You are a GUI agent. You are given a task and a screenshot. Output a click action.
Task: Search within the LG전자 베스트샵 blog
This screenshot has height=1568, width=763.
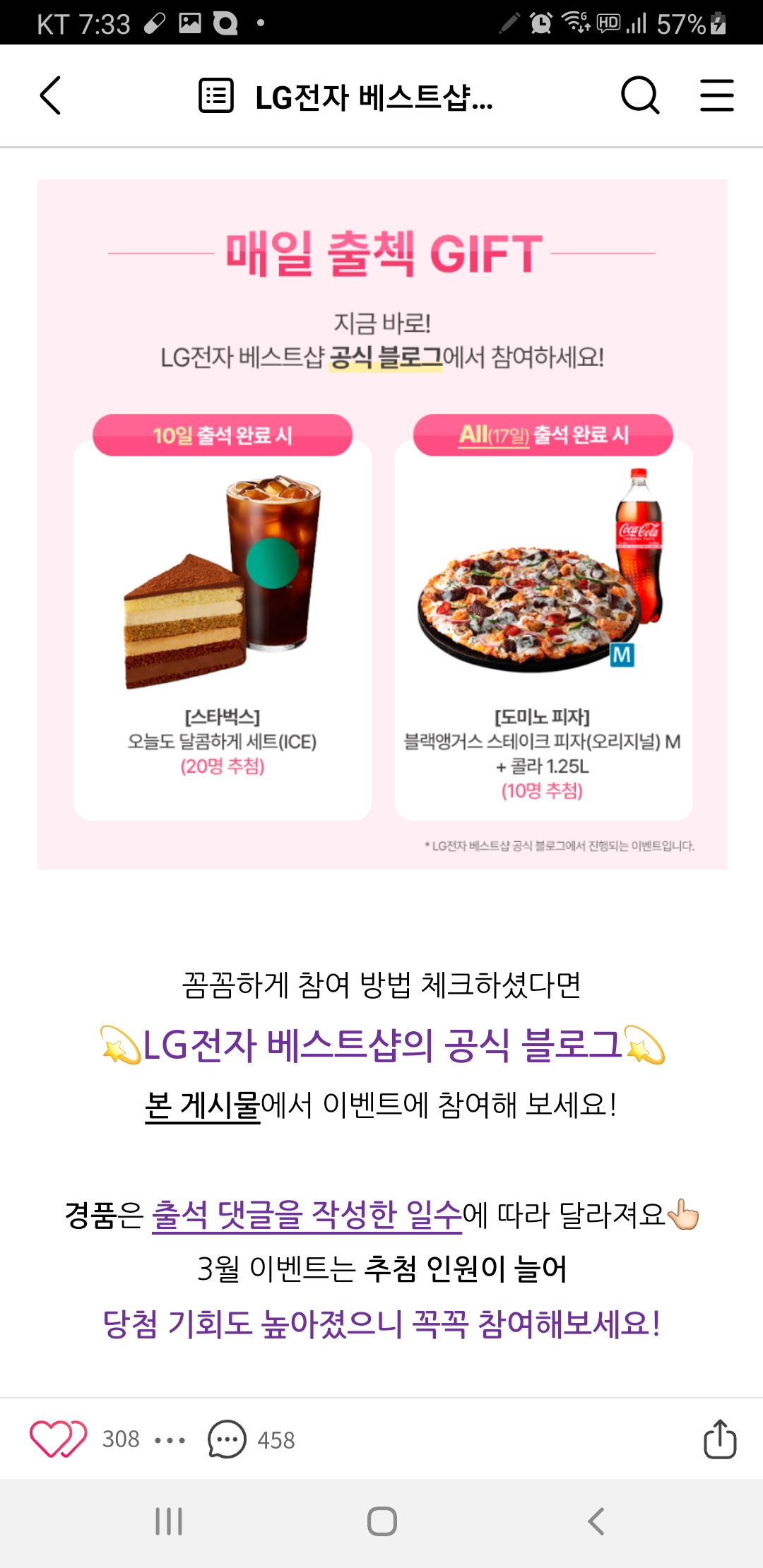click(x=640, y=96)
